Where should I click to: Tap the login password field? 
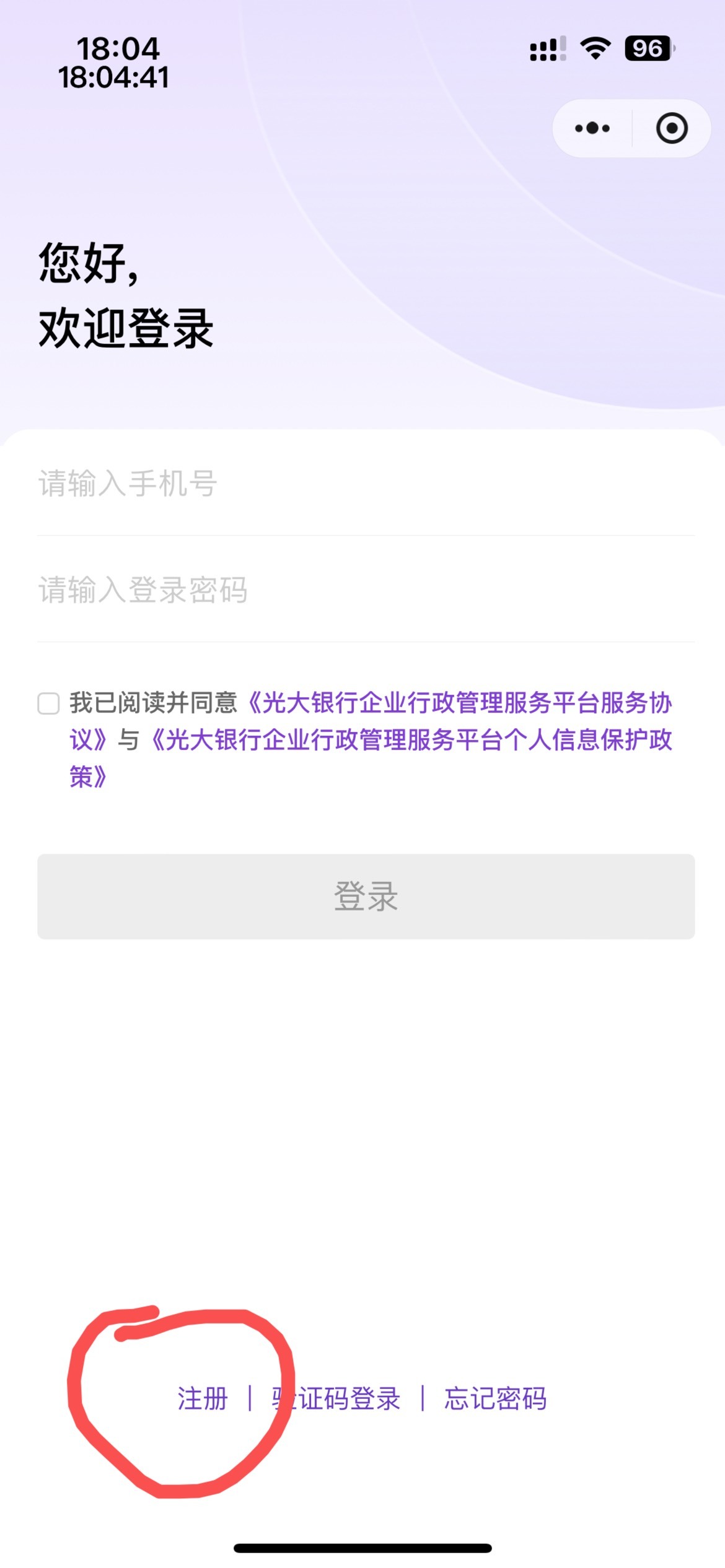[x=366, y=590]
